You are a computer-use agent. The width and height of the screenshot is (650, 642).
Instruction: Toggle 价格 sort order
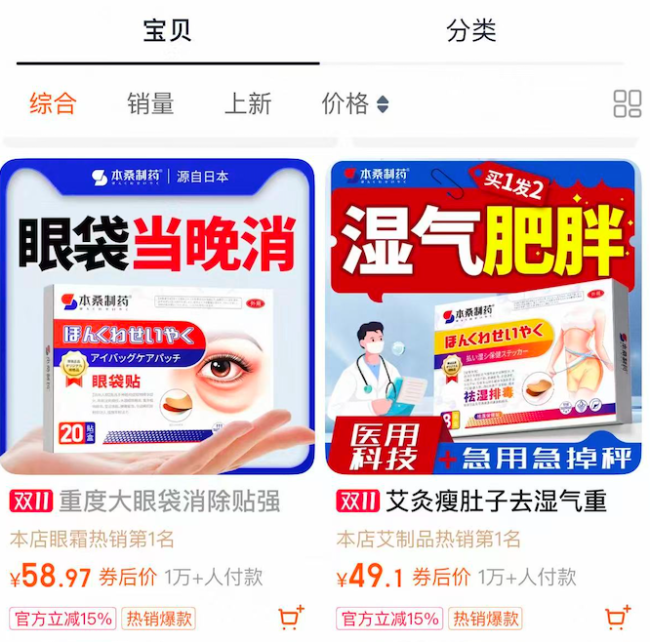(354, 103)
